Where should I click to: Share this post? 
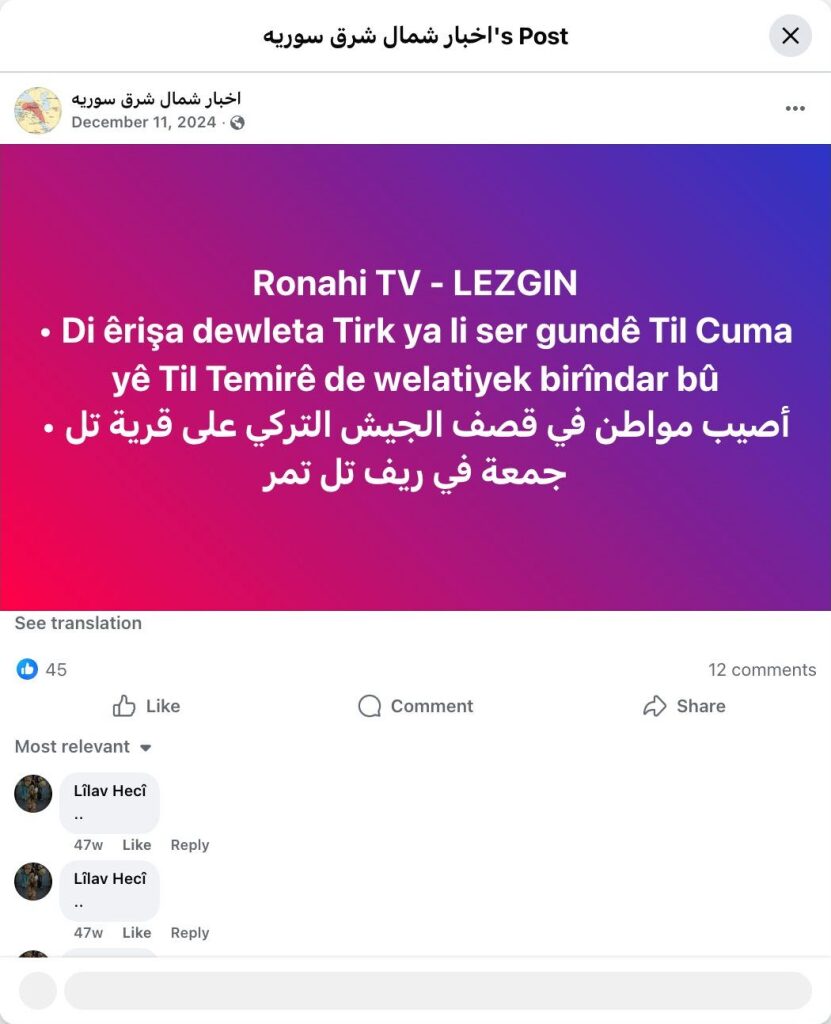point(684,706)
